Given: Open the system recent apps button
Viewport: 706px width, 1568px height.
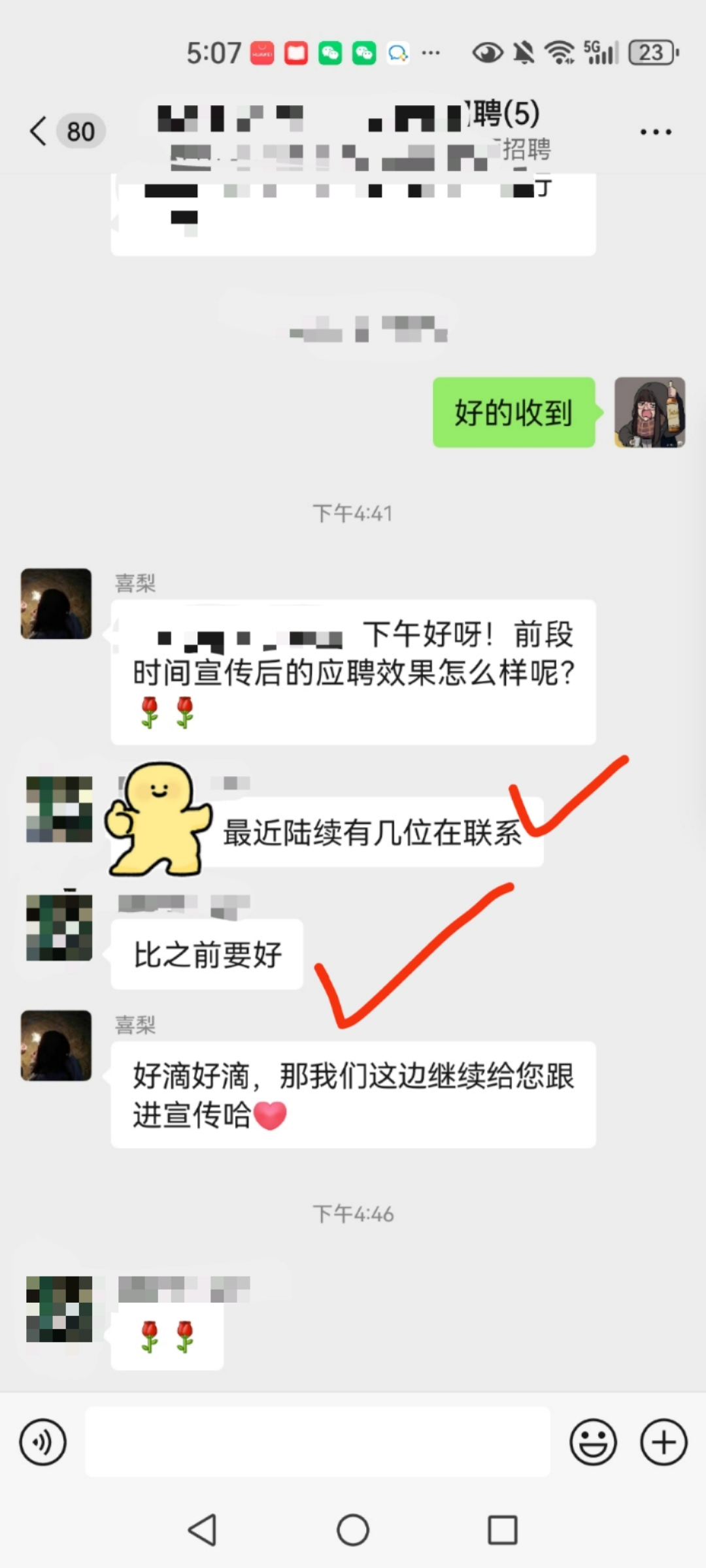Looking at the screenshot, I should point(503,1530).
